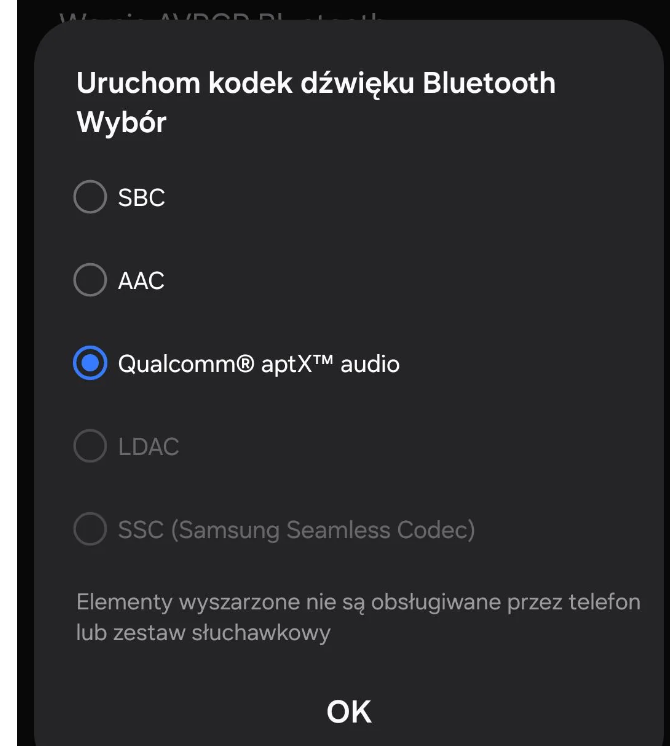Select the SBC codec option

(90, 197)
